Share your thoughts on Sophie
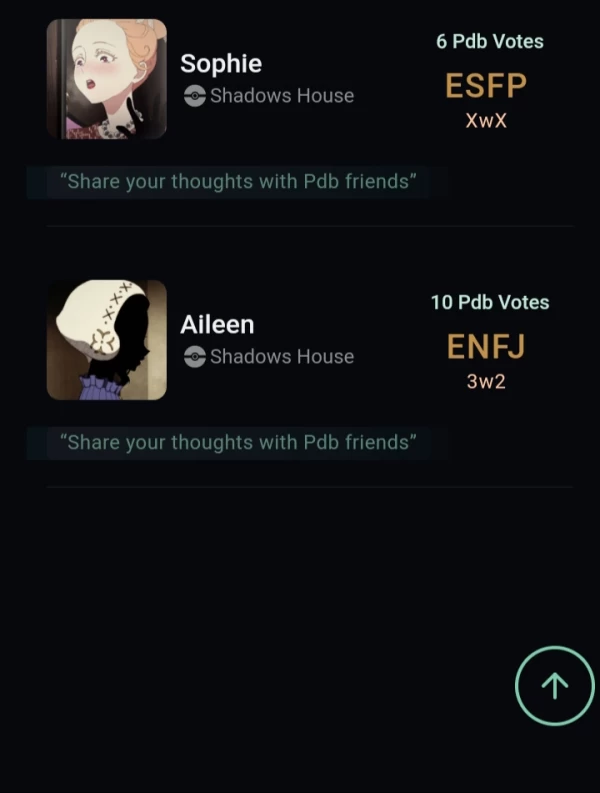Image resolution: width=600 pixels, height=793 pixels. 238,182
